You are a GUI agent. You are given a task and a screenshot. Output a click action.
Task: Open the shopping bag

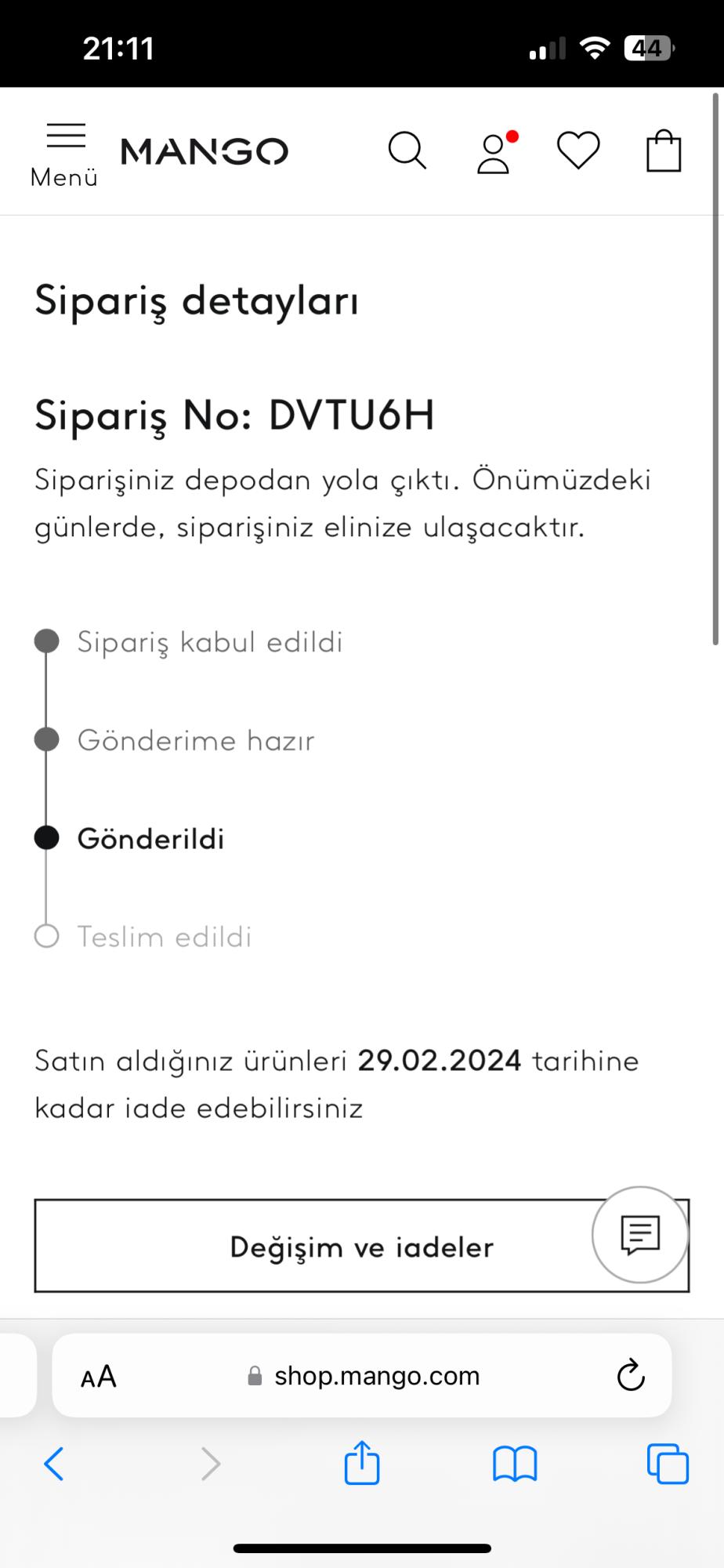[x=664, y=151]
